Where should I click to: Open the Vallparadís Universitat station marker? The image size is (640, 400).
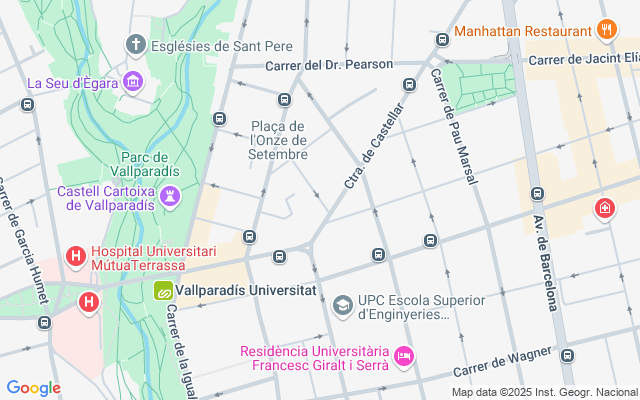tap(163, 291)
